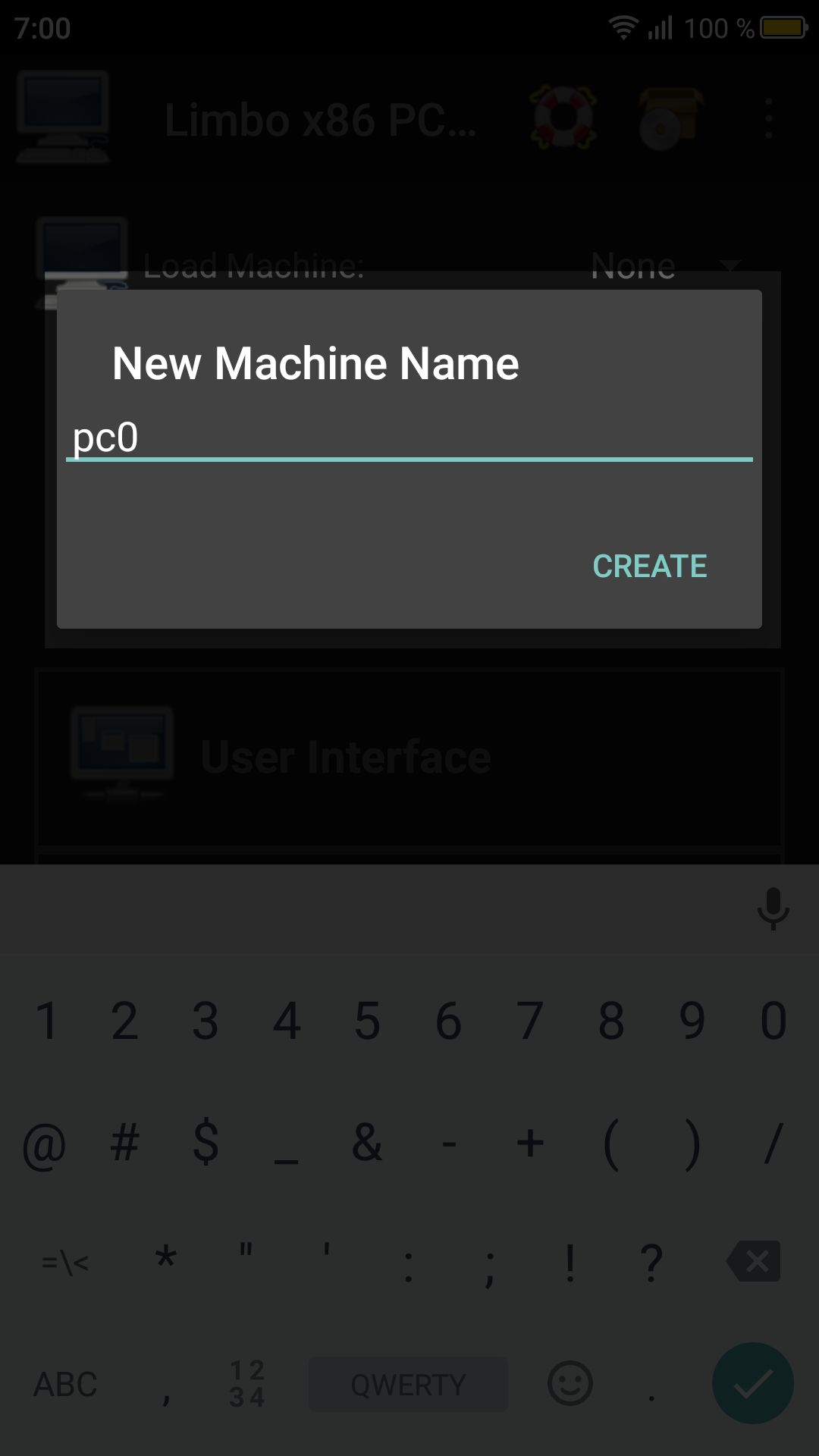Open the numeric 1234 keypad layout
This screenshot has width=819, height=1456.
pyautogui.click(x=247, y=1384)
